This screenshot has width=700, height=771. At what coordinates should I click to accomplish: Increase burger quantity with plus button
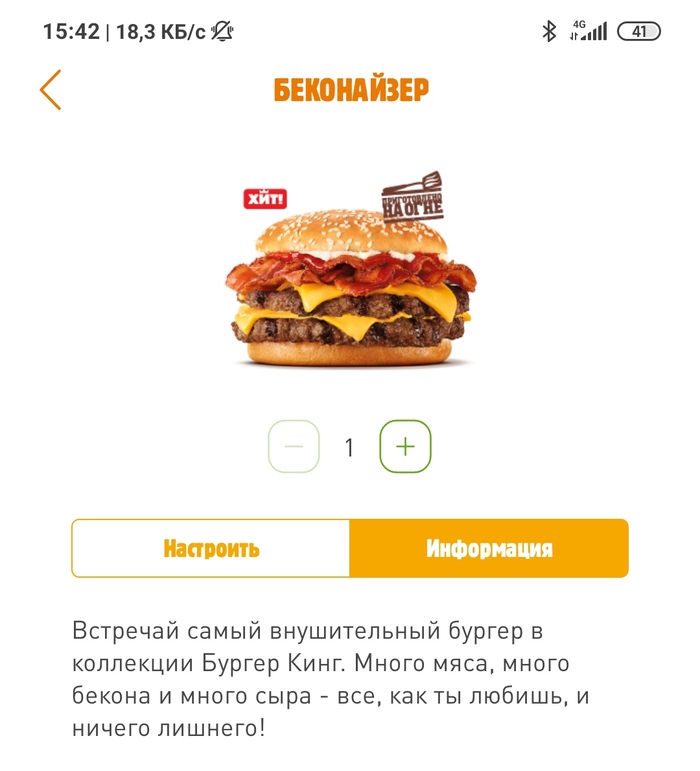pos(405,447)
